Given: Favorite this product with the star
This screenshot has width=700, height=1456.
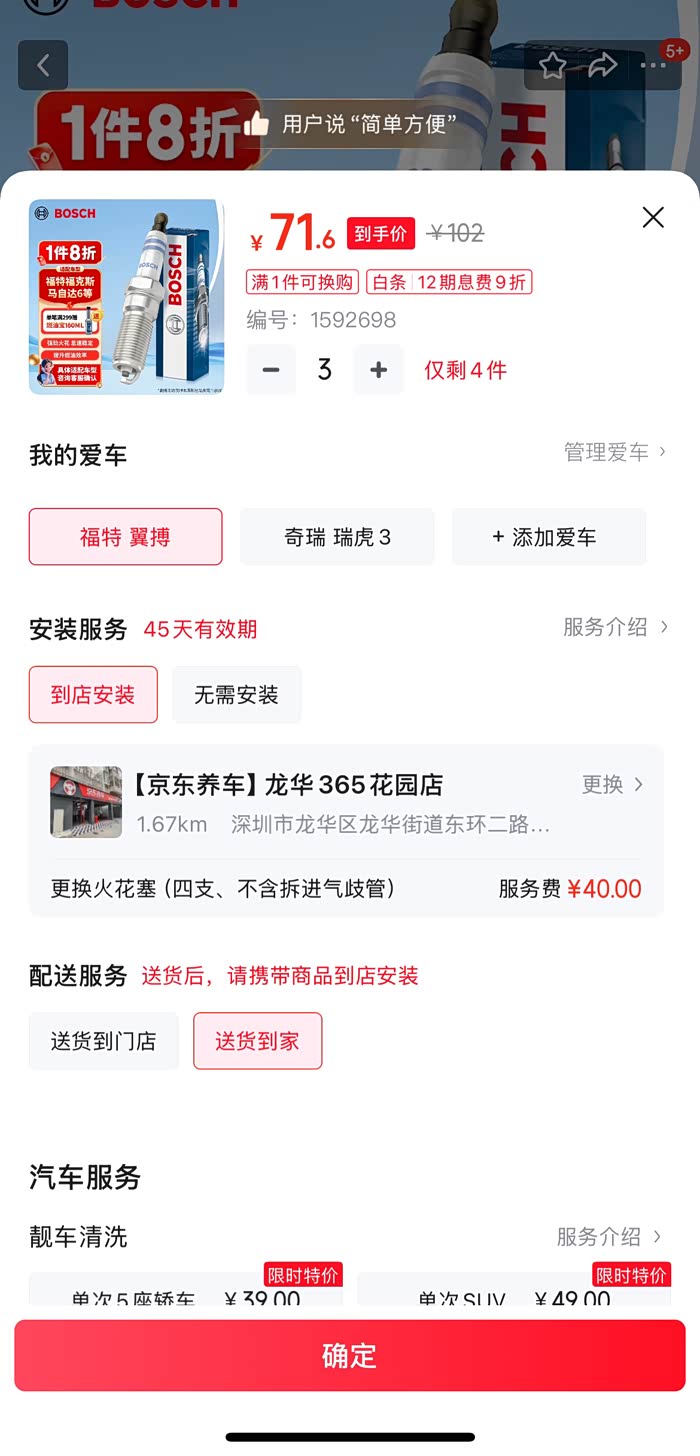Looking at the screenshot, I should click(x=553, y=66).
